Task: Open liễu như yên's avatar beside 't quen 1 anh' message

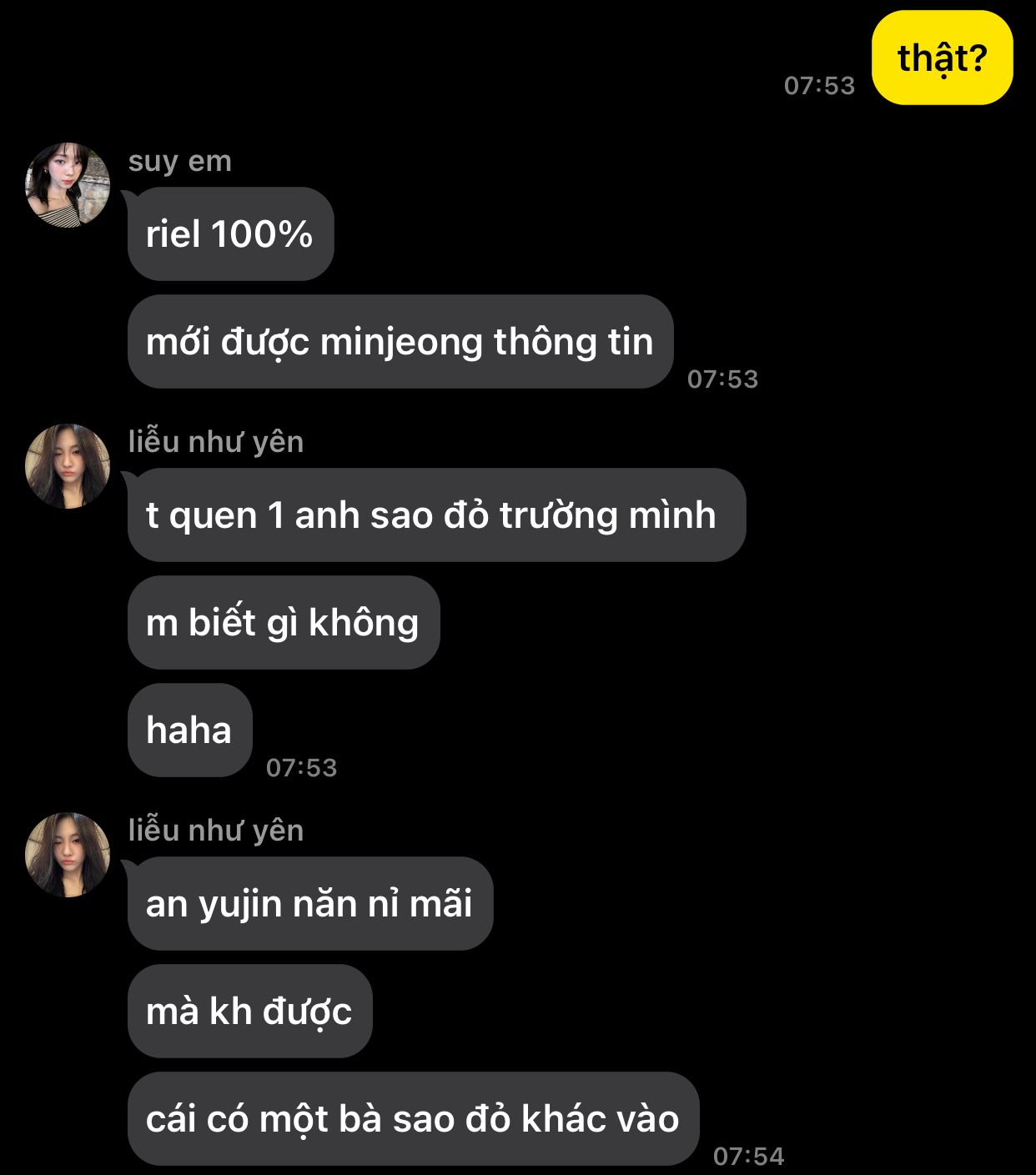Action: point(68,466)
